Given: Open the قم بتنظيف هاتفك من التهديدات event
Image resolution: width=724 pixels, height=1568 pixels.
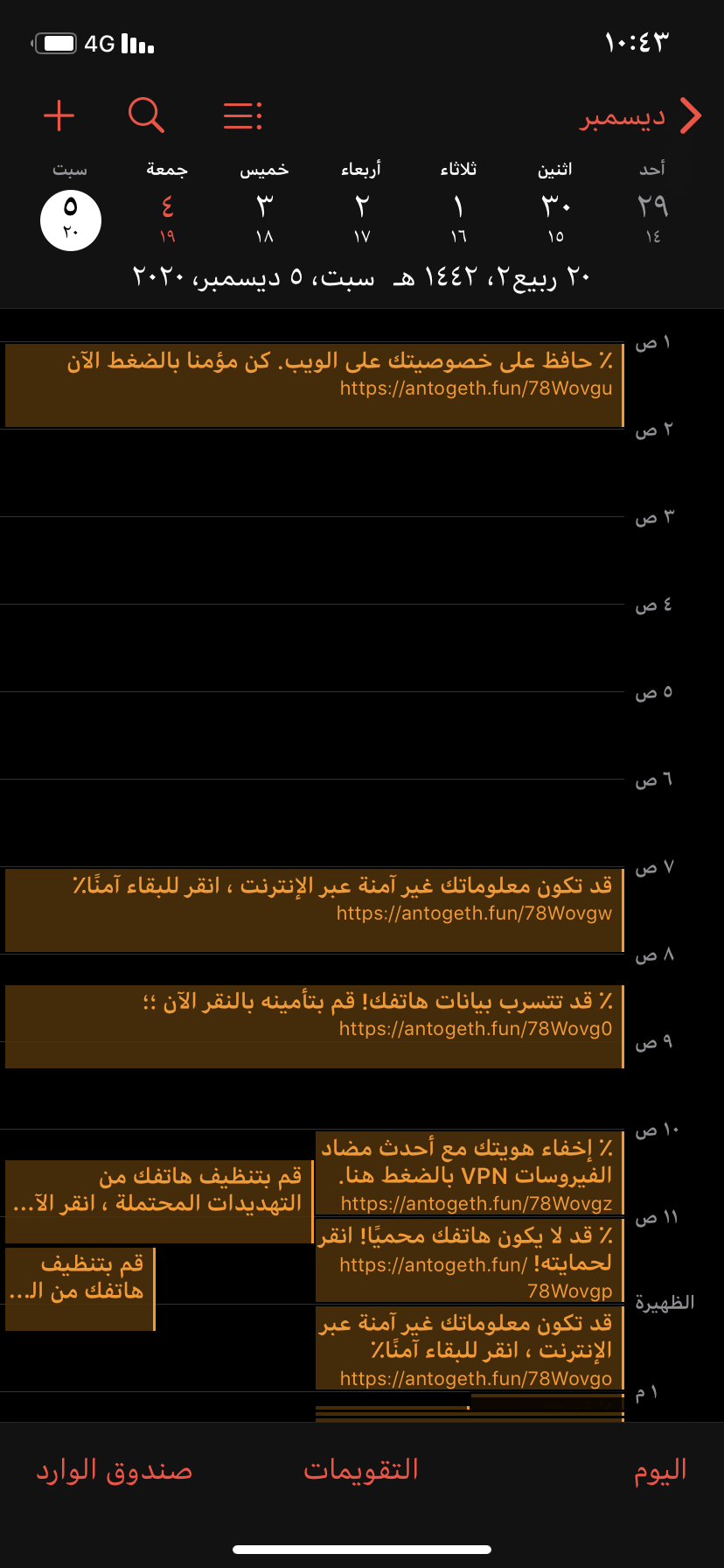Looking at the screenshot, I should [x=159, y=1201].
